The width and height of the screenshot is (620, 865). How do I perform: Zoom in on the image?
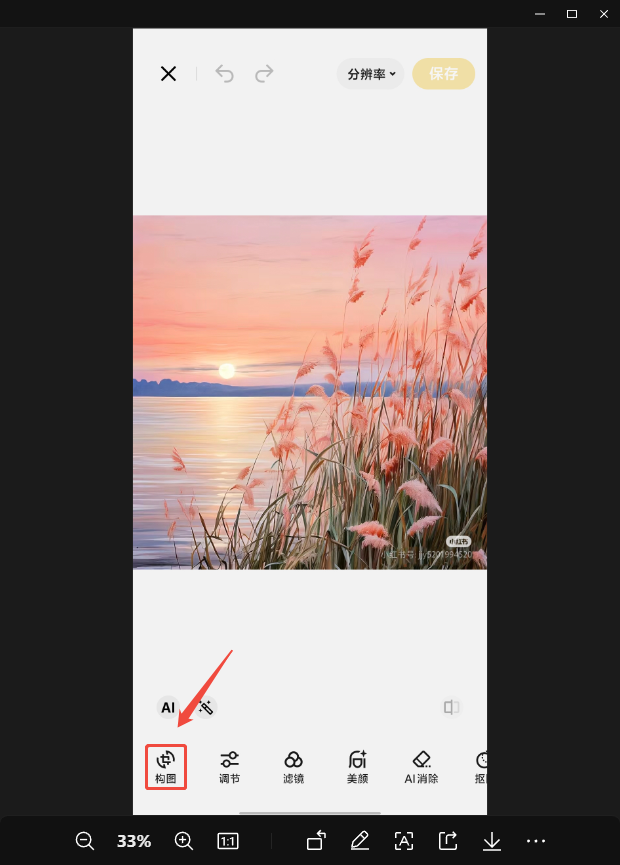[x=184, y=841]
